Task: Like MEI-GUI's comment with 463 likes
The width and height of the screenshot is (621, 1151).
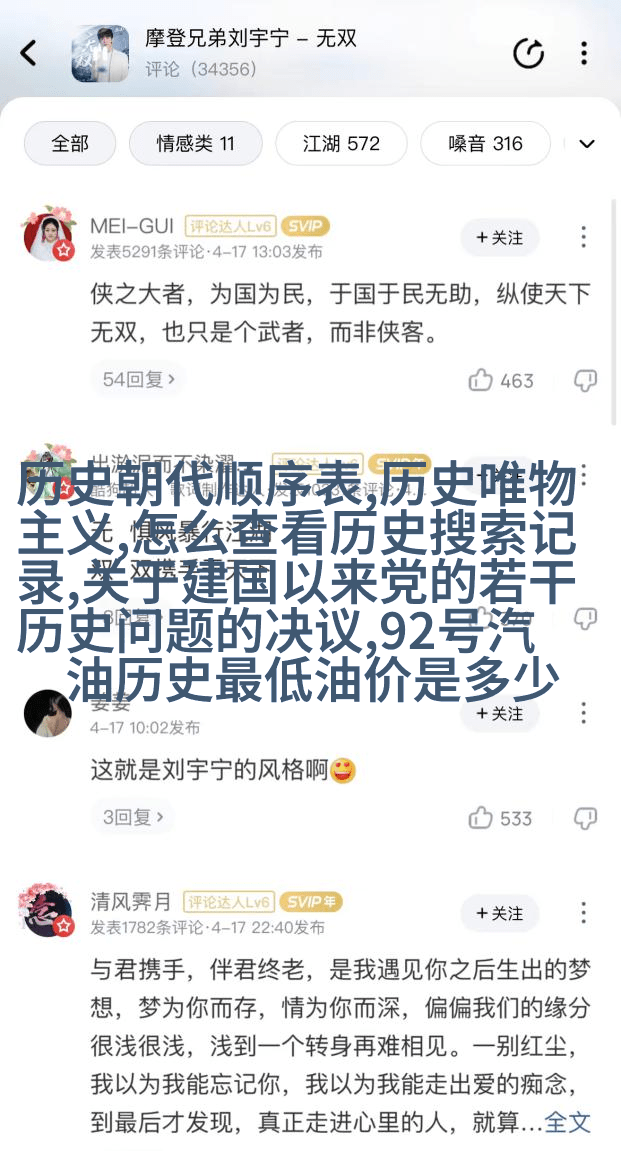Action: (501, 380)
